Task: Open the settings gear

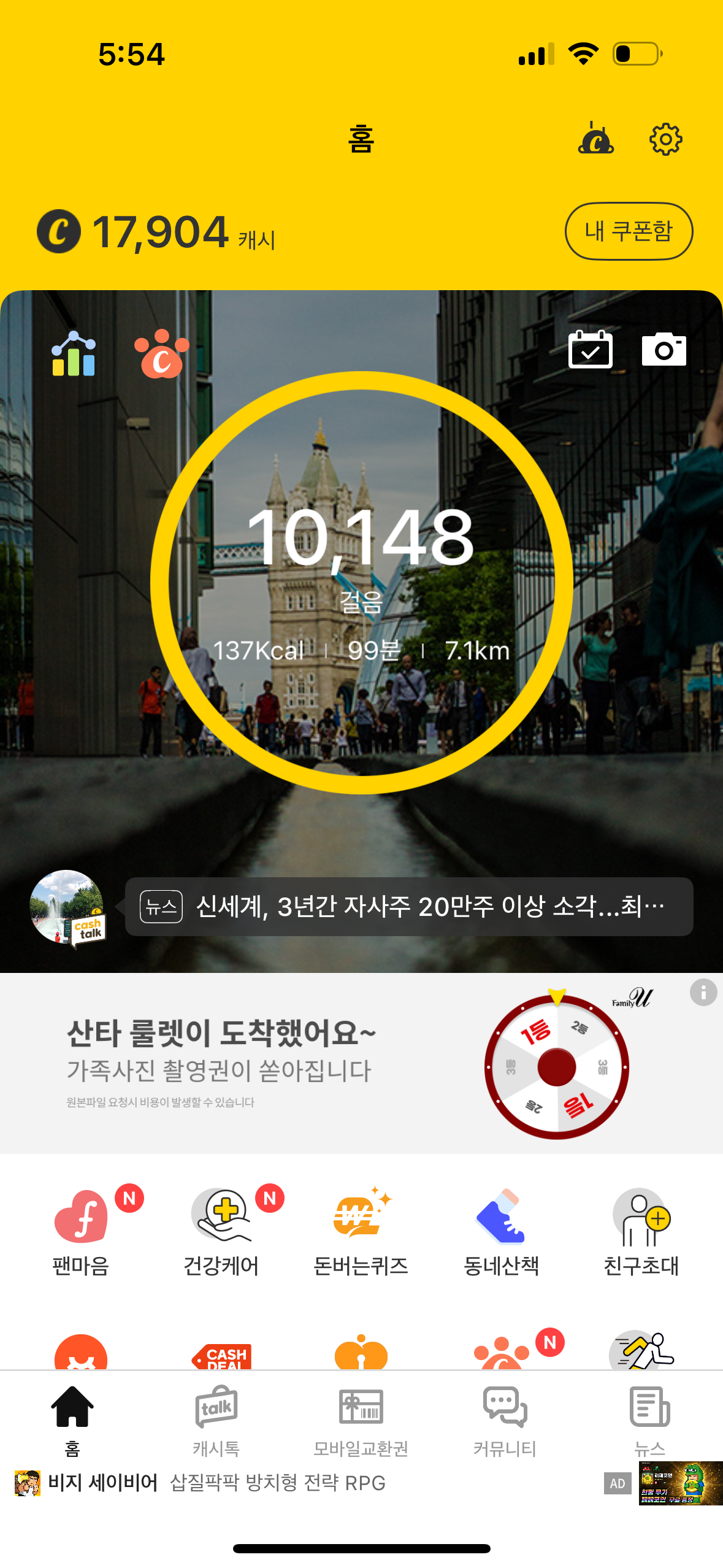Action: pyautogui.click(x=665, y=139)
